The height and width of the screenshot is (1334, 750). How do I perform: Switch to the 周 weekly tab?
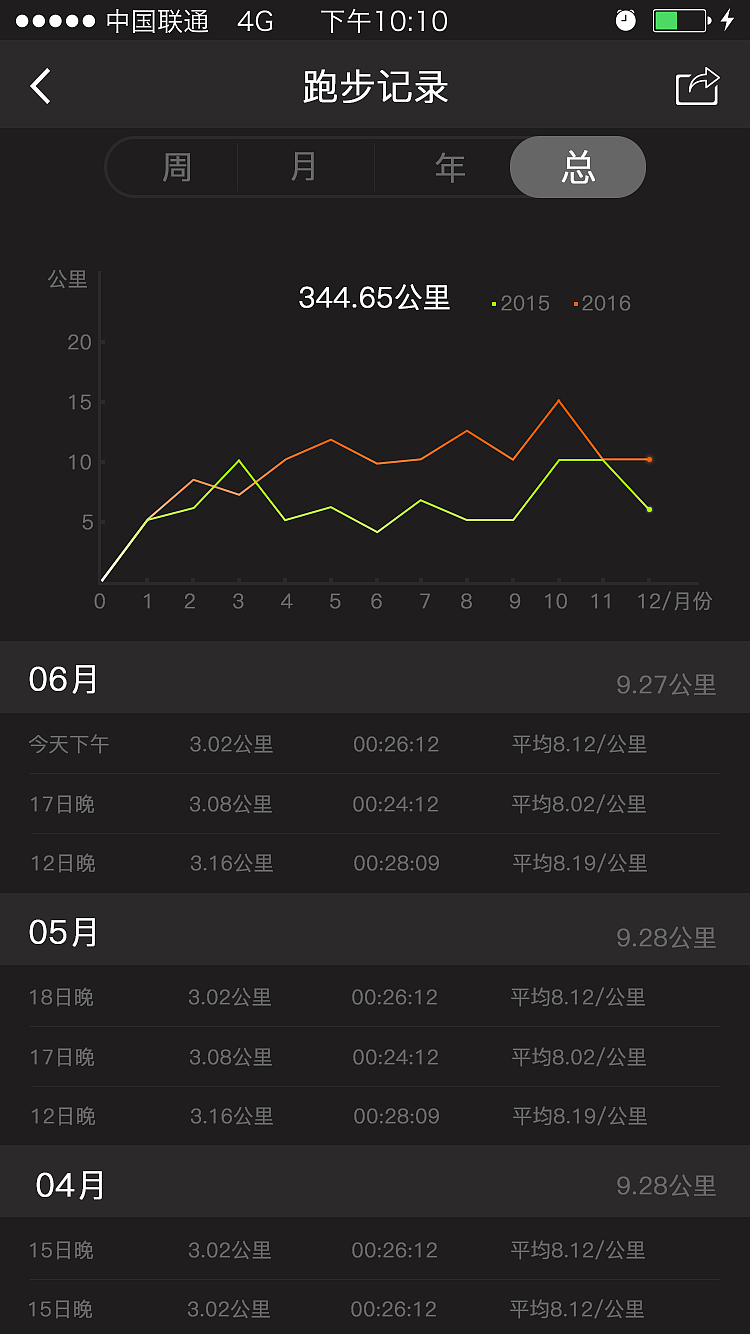[x=172, y=167]
